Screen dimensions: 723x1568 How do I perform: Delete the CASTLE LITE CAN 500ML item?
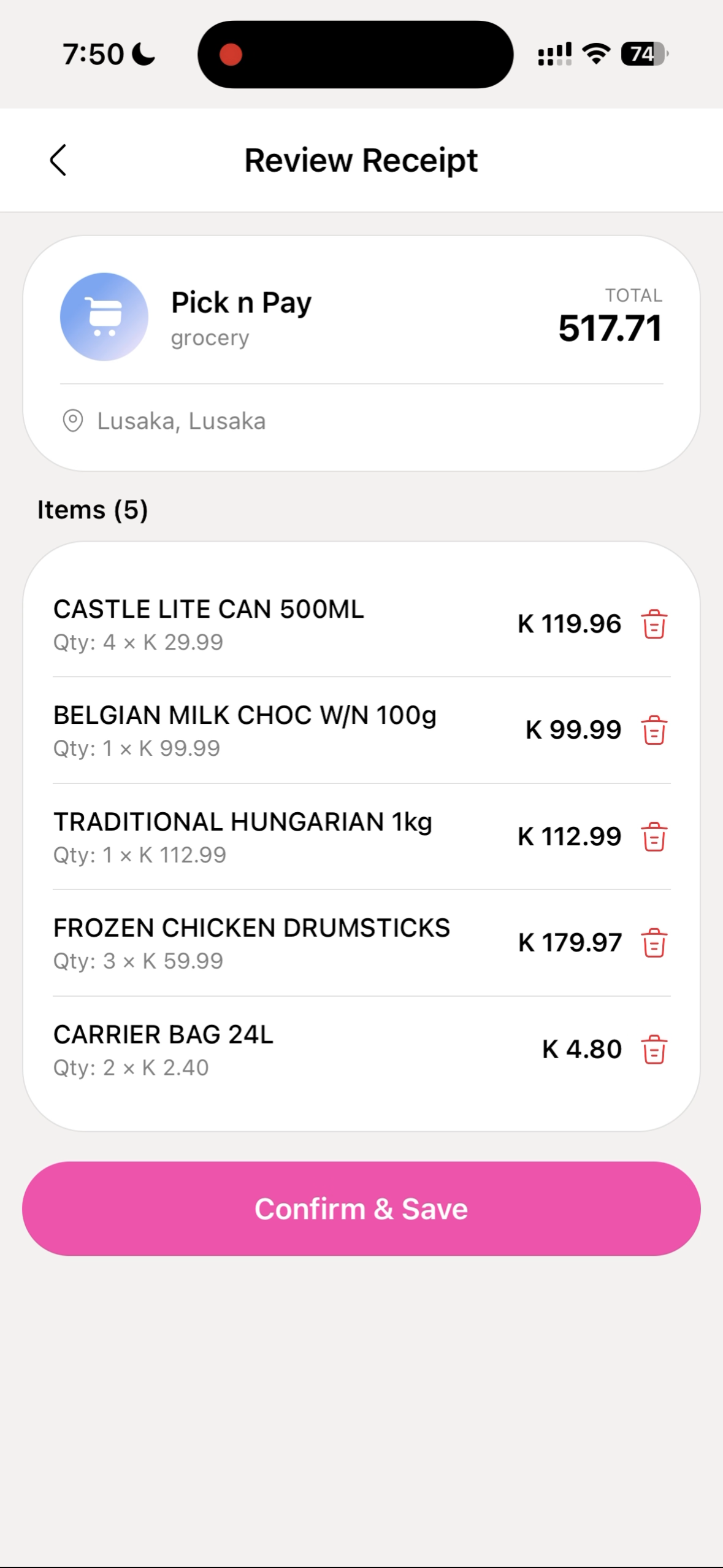(x=654, y=625)
